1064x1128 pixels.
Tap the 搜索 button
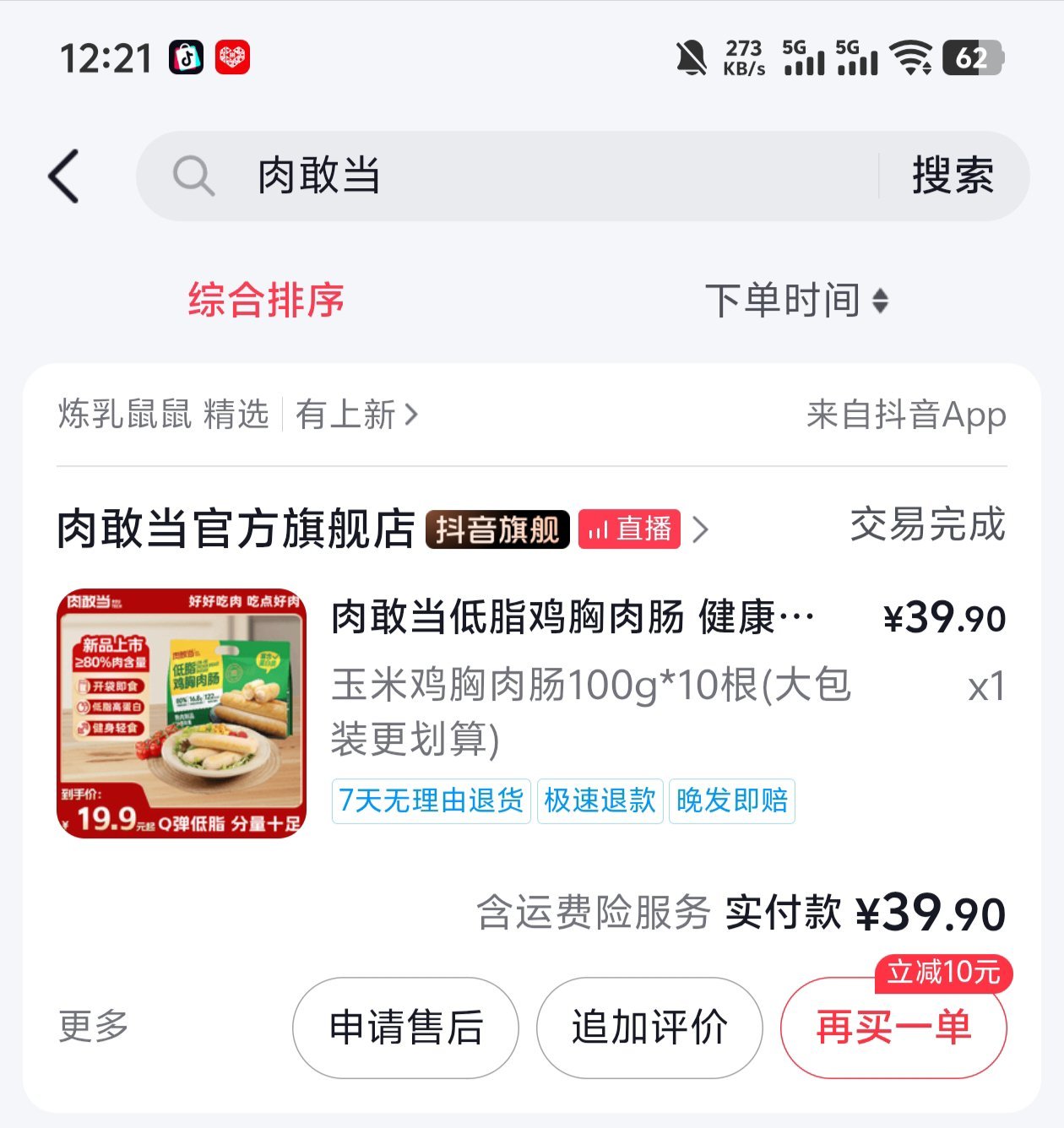click(x=953, y=176)
